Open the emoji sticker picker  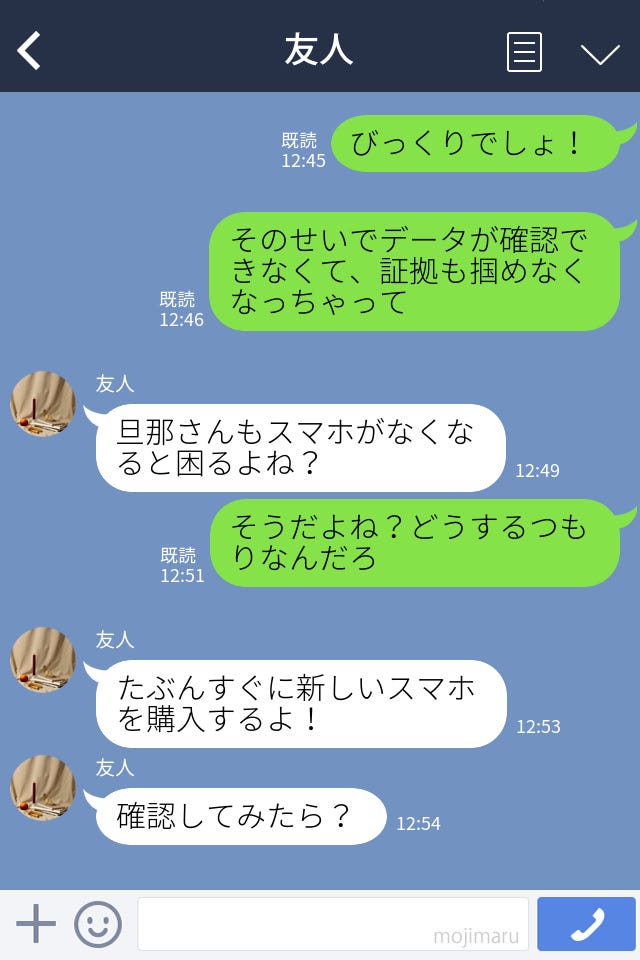pyautogui.click(x=98, y=924)
